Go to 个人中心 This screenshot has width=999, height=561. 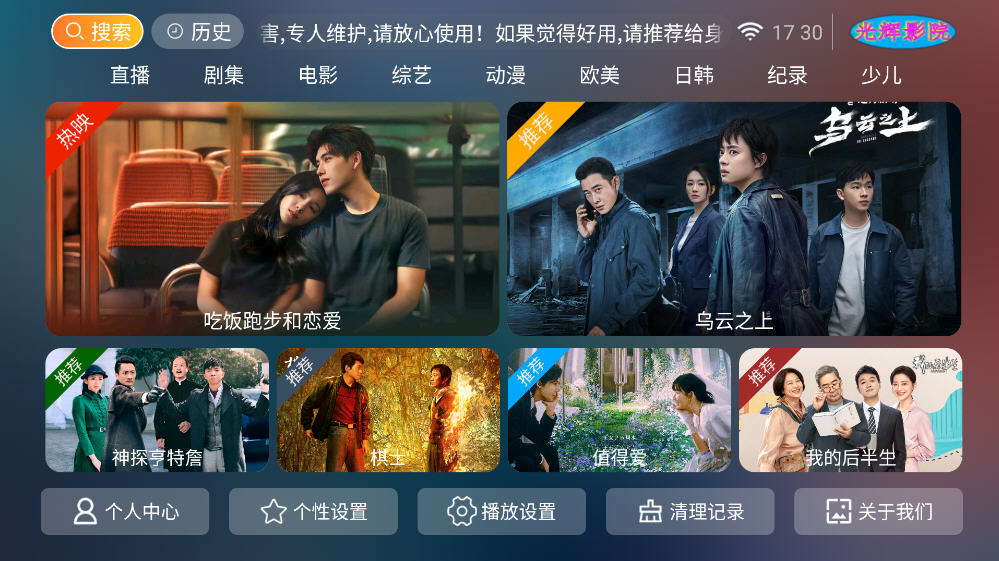125,512
